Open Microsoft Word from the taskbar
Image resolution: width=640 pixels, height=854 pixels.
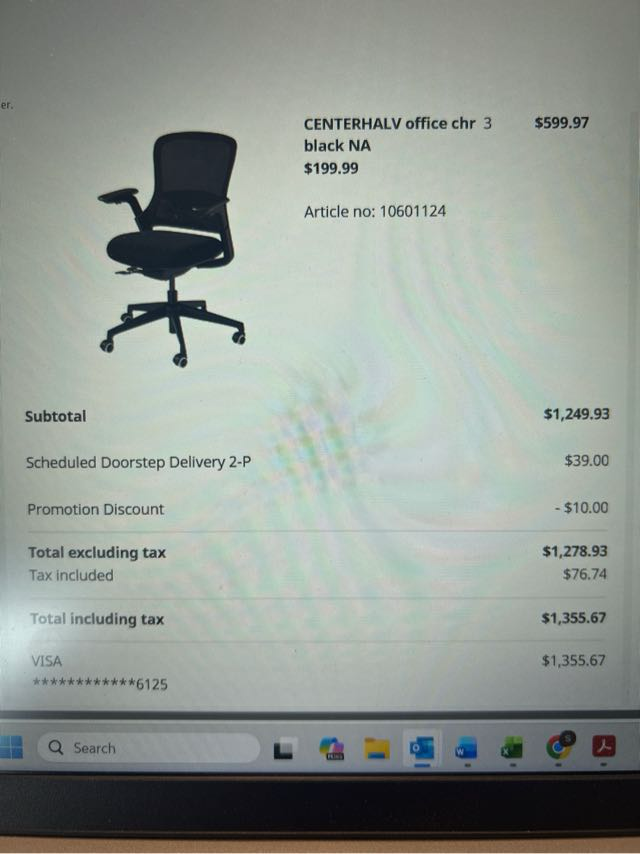coord(466,747)
